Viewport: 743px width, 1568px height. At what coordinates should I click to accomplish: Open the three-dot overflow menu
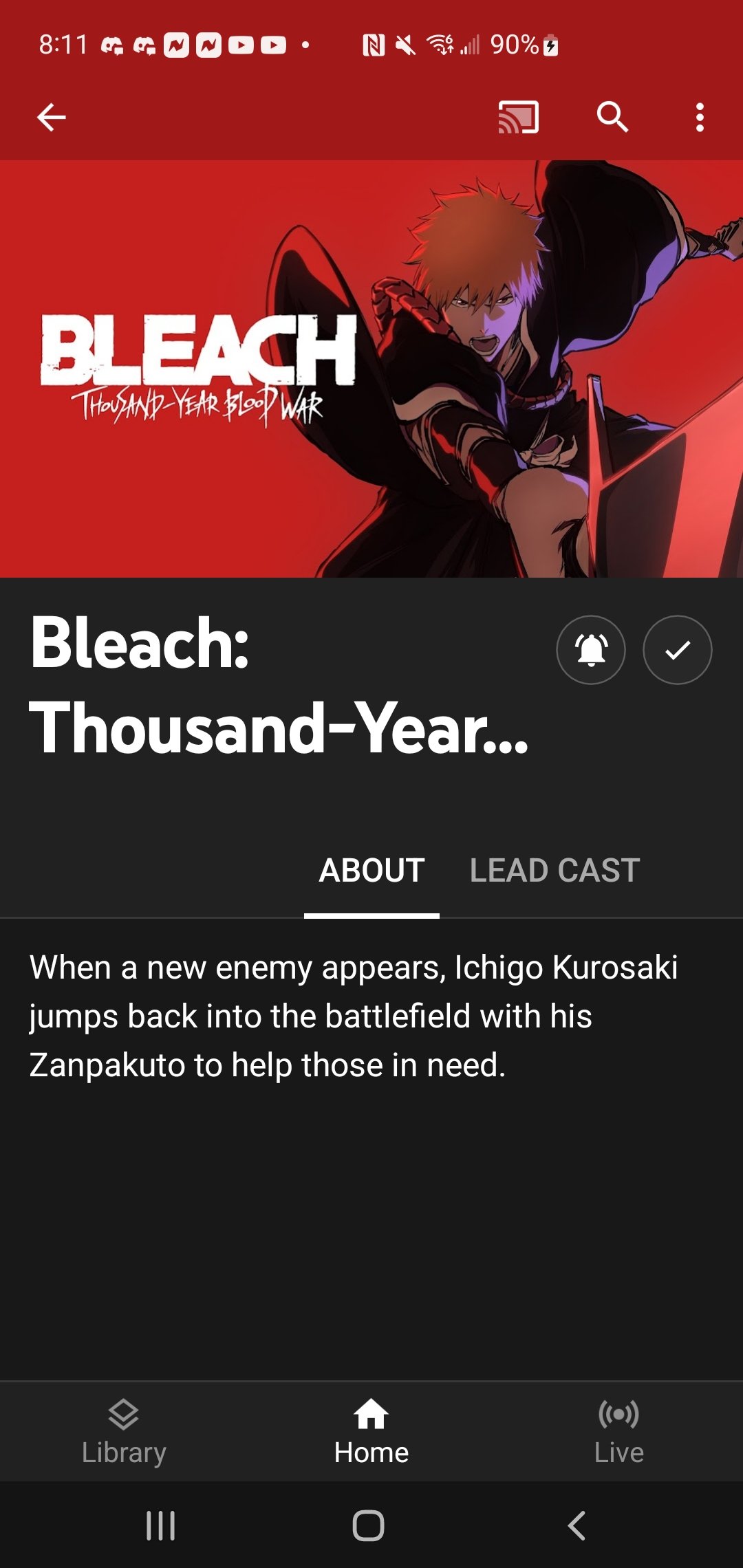[x=700, y=118]
